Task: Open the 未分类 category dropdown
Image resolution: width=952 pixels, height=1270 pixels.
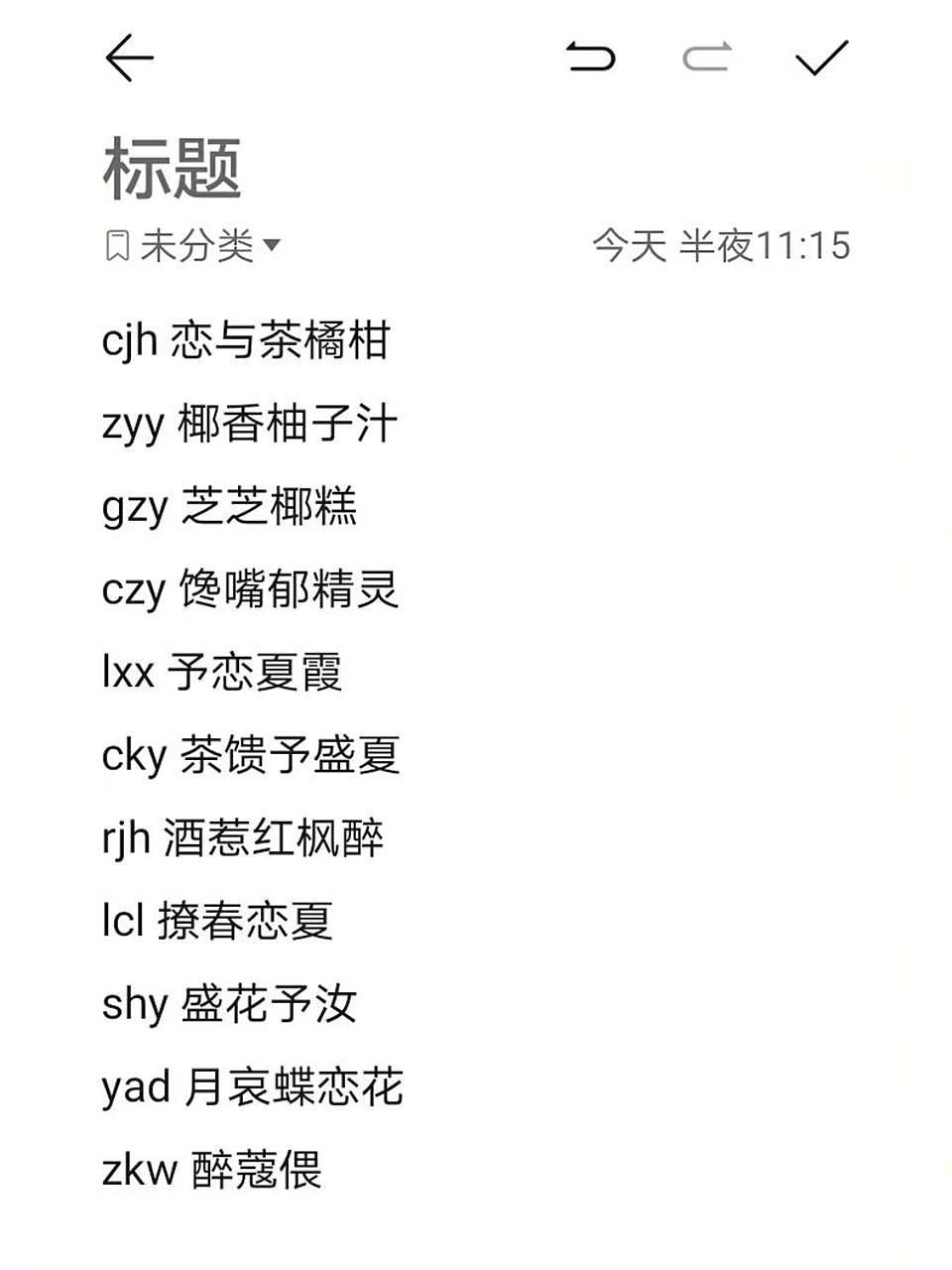Action: (x=193, y=245)
